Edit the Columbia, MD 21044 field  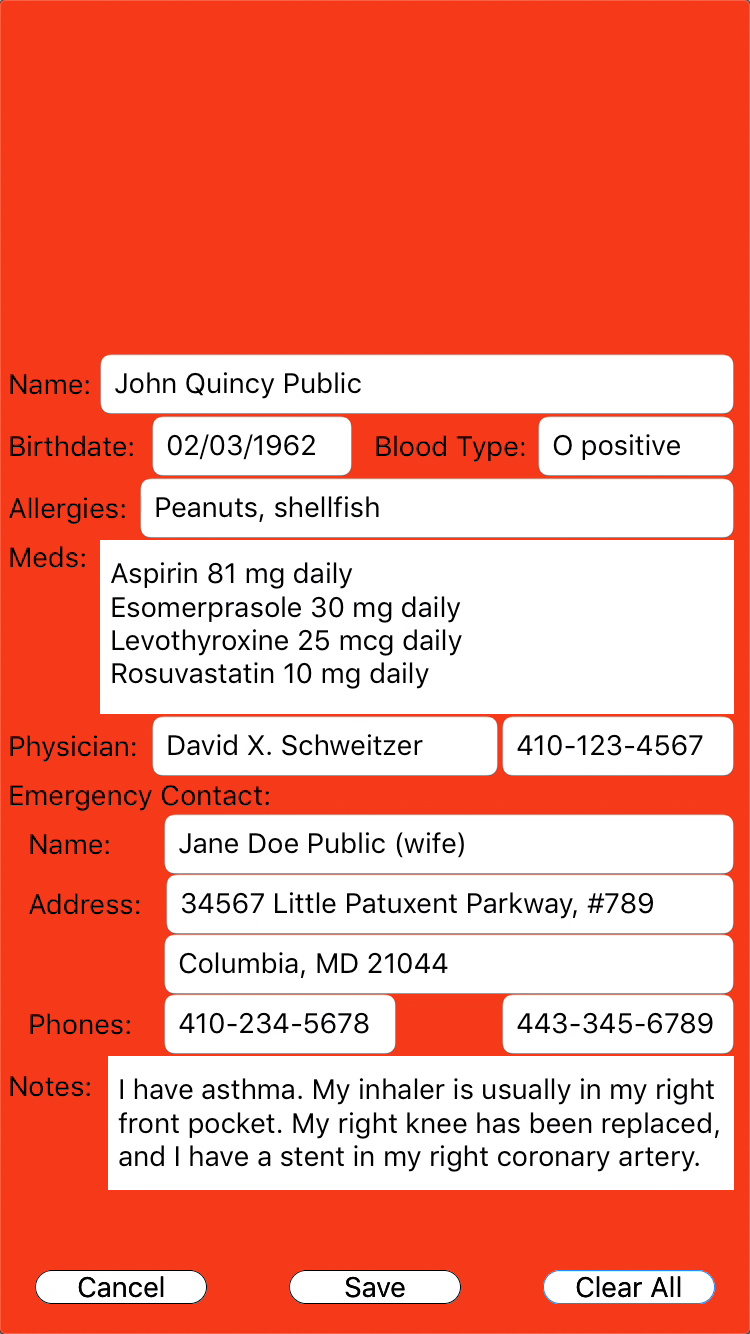tap(449, 964)
